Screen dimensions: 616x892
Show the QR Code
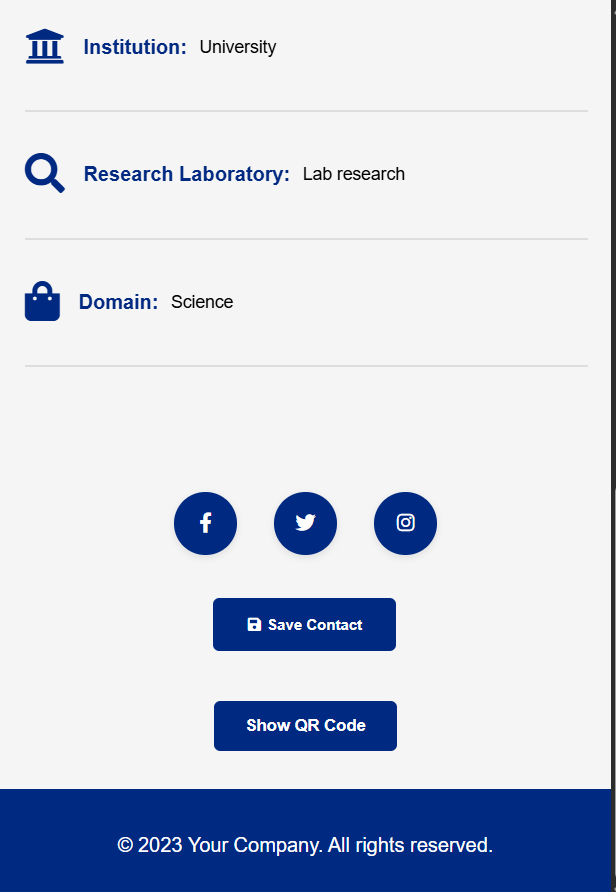[305, 726]
